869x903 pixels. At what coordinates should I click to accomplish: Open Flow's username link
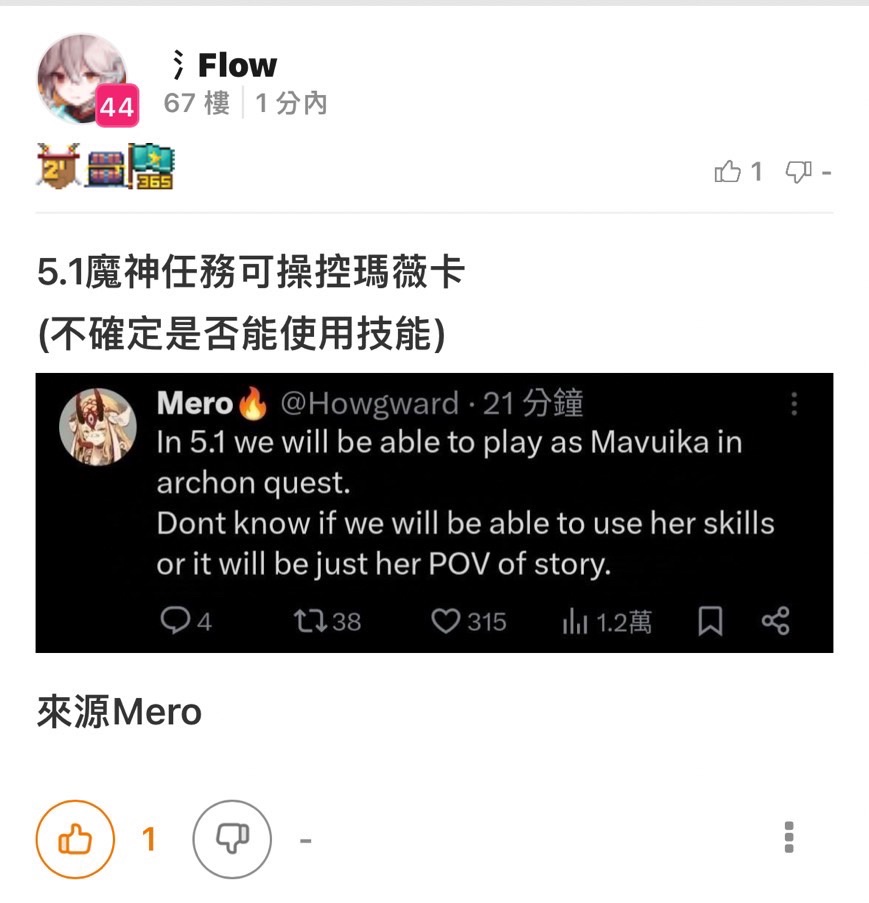point(236,65)
